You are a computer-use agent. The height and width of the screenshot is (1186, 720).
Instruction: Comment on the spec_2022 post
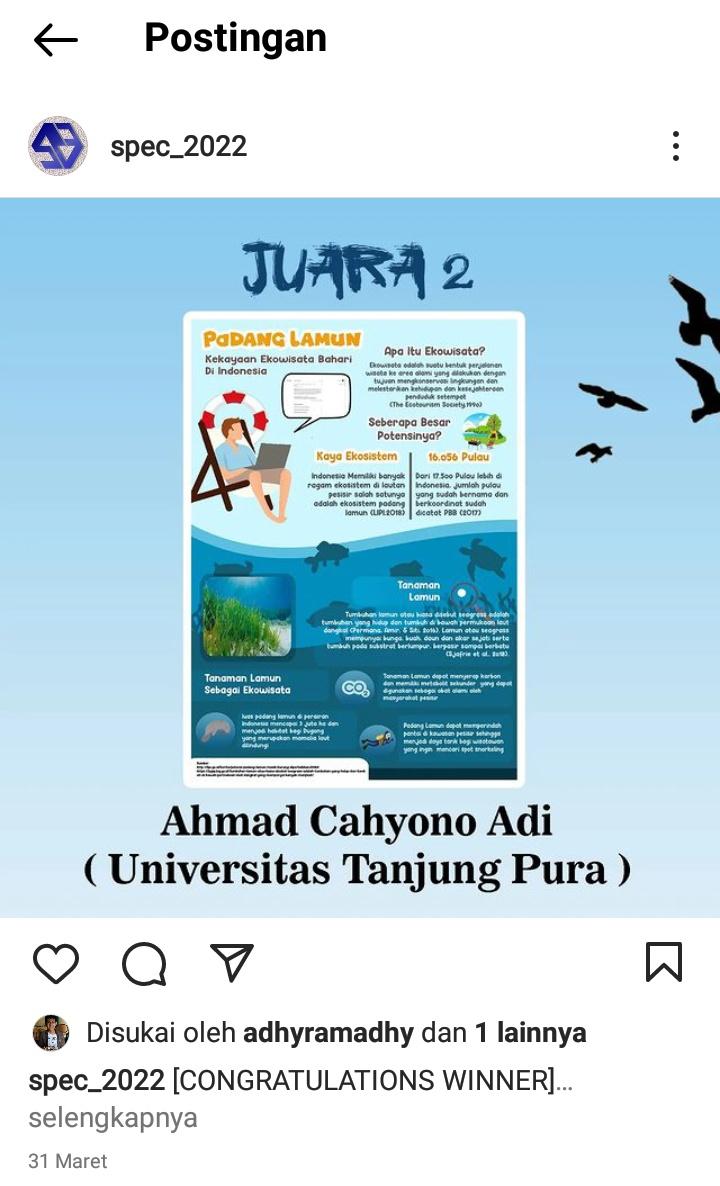coord(144,963)
